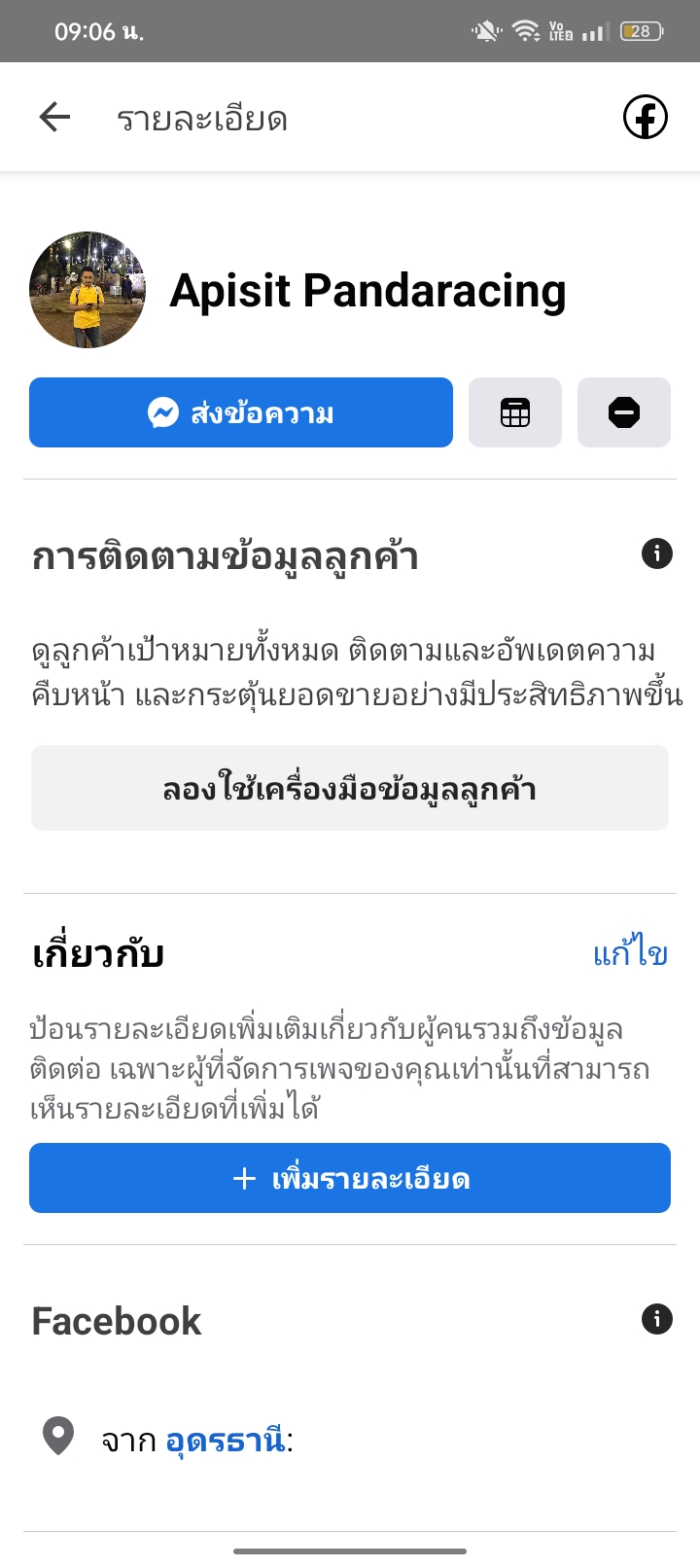Go back using the arrow

point(54,118)
